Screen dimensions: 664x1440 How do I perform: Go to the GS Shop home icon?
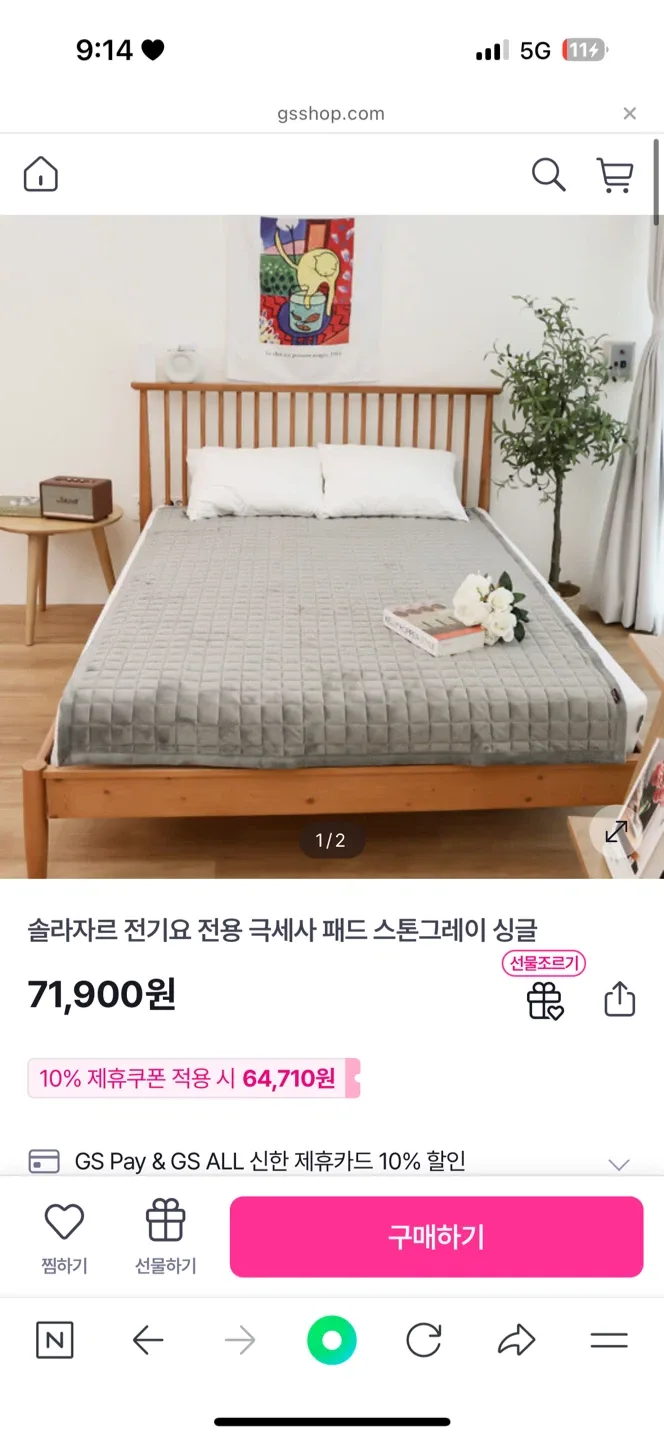41,175
